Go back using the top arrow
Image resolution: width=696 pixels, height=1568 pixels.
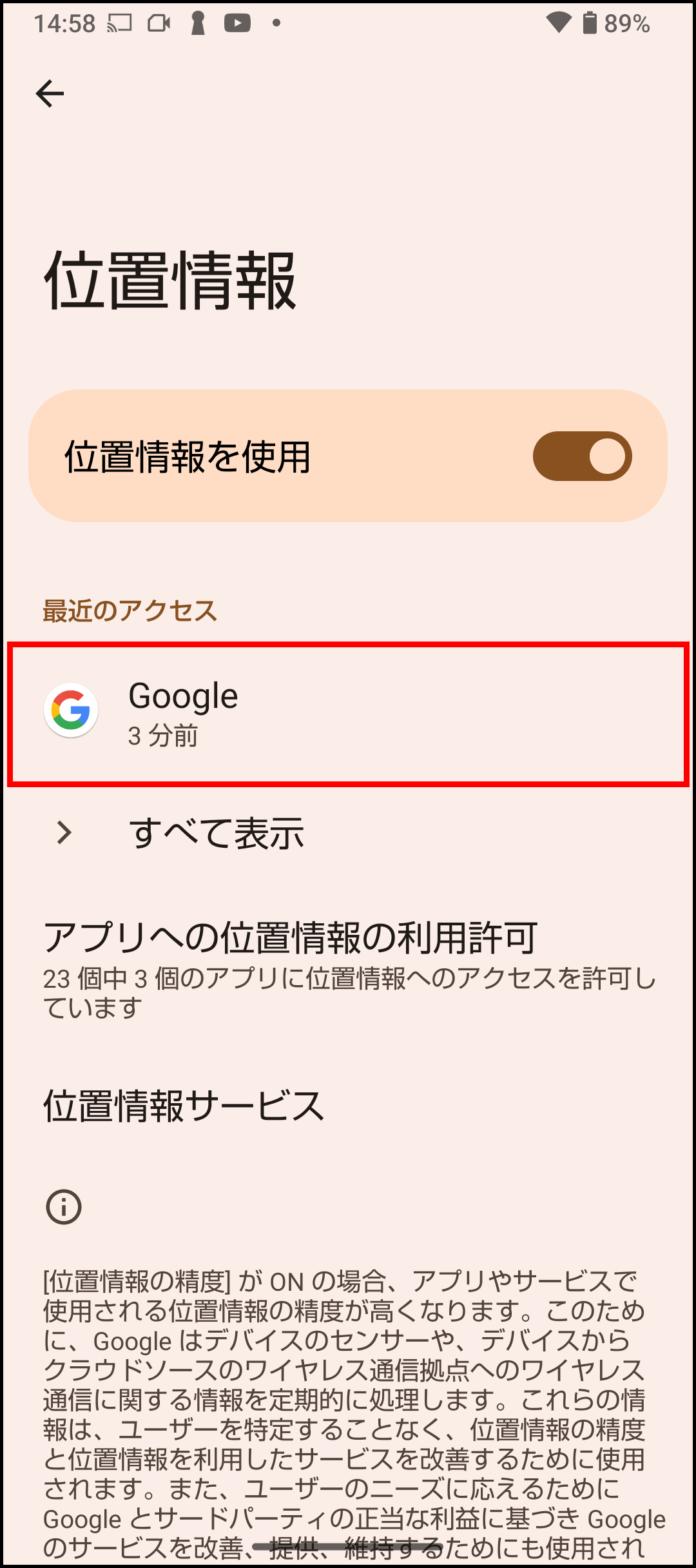[x=50, y=94]
